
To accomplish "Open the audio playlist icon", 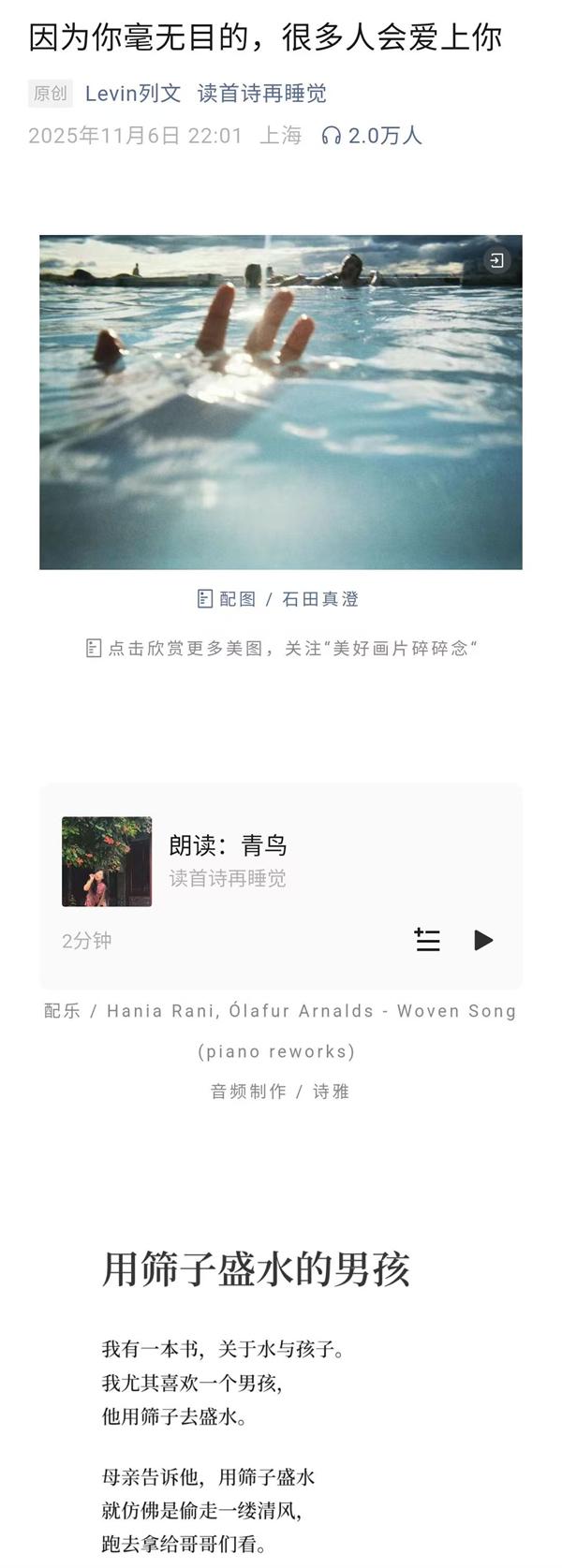I will tap(427, 940).
